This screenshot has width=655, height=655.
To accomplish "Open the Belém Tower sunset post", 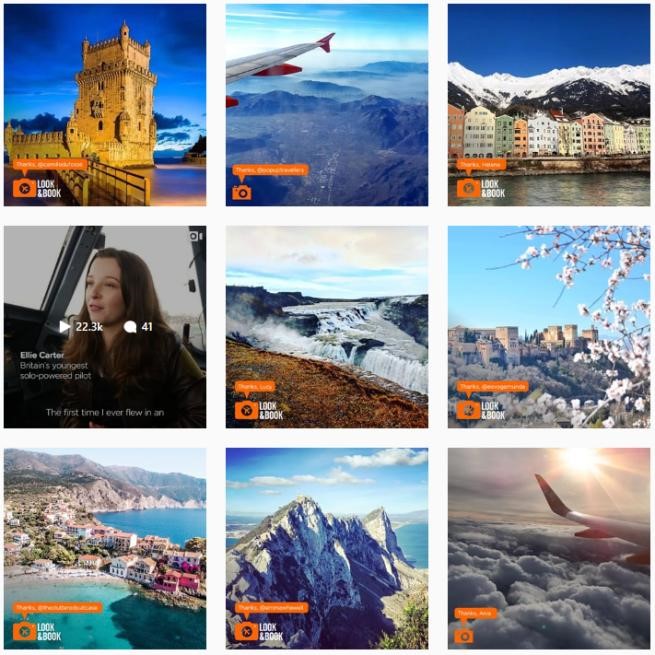I will [x=105, y=105].
